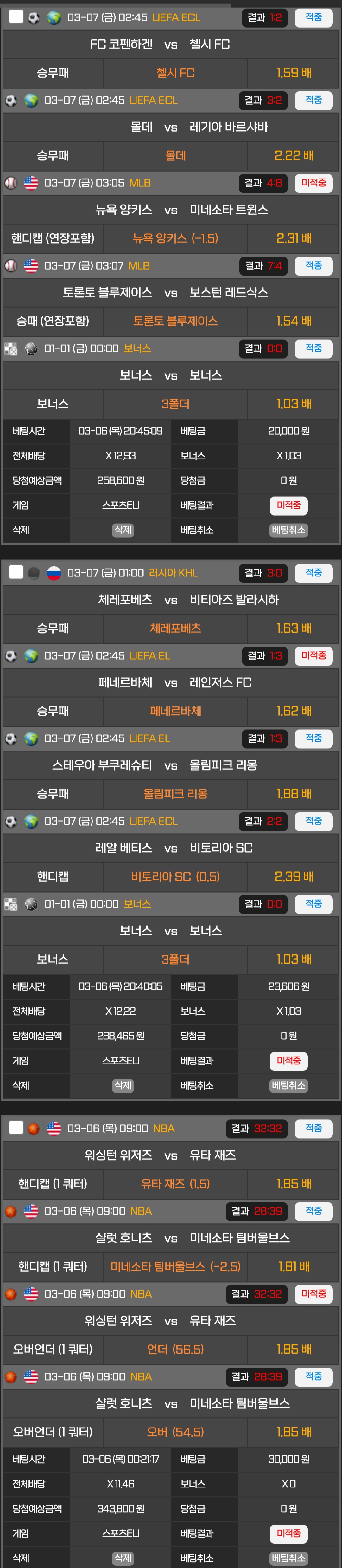
Task: Check the box on the 워싱턴 위저즈 vs 유타 재즈 slip
Action: pyautogui.click(x=16, y=1127)
